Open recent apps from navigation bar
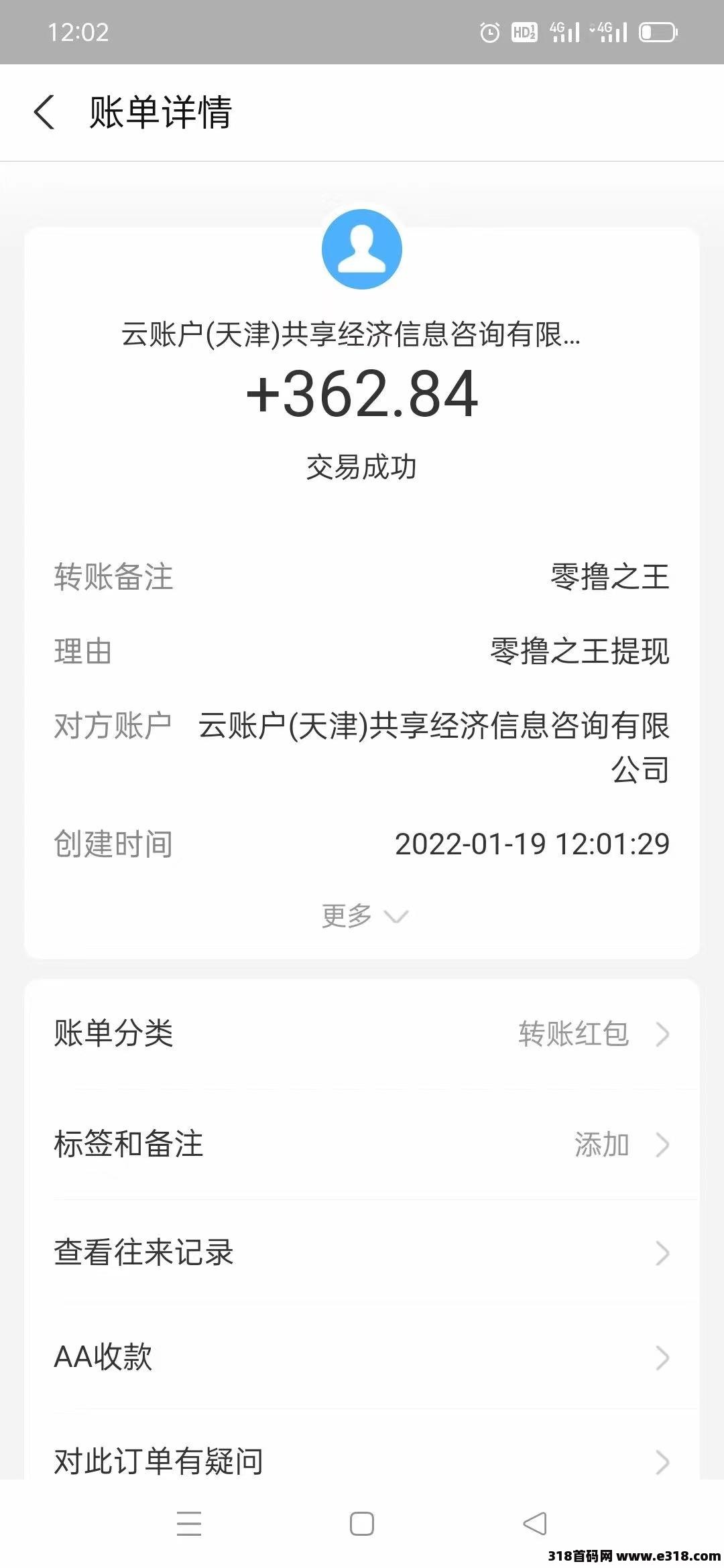The image size is (724, 1568). 189,1524
